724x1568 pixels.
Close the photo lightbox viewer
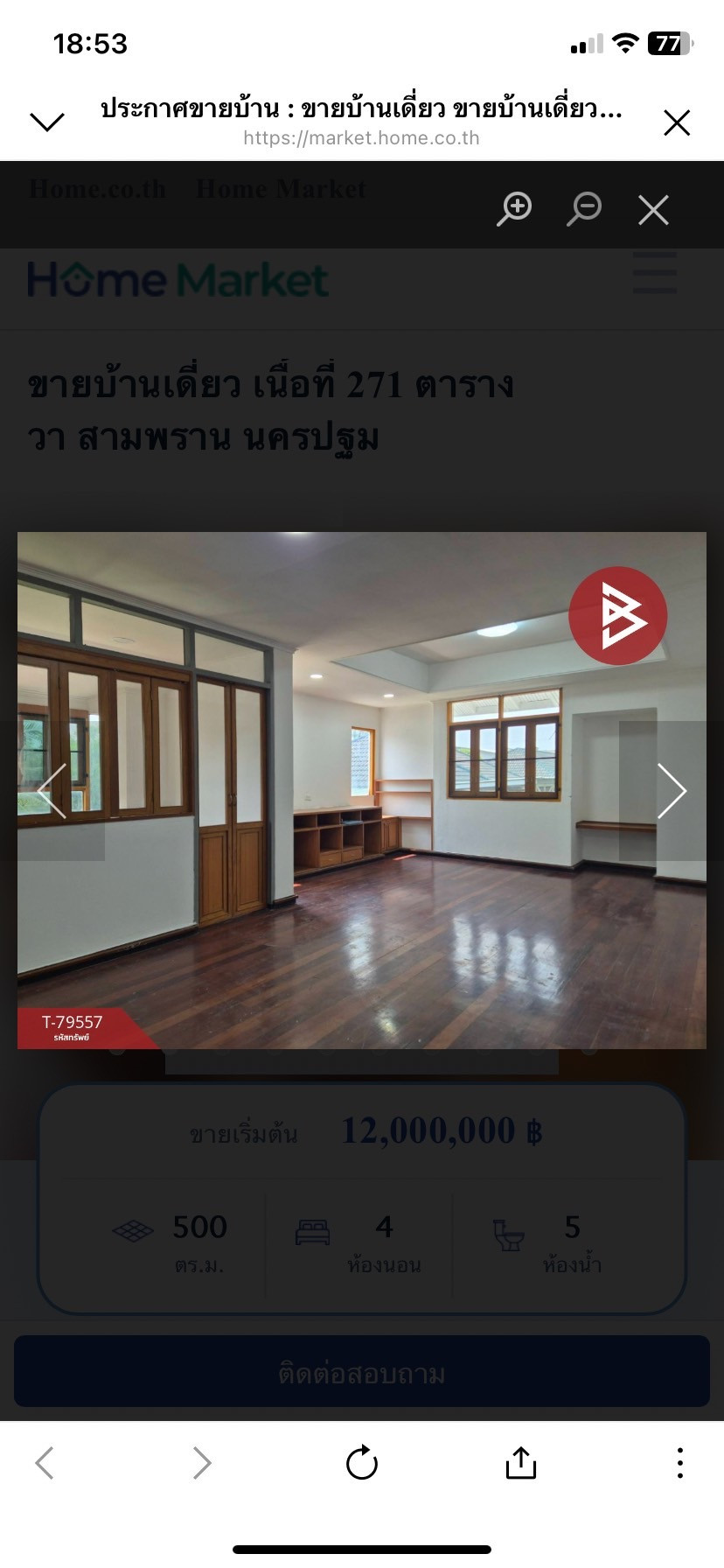click(653, 210)
